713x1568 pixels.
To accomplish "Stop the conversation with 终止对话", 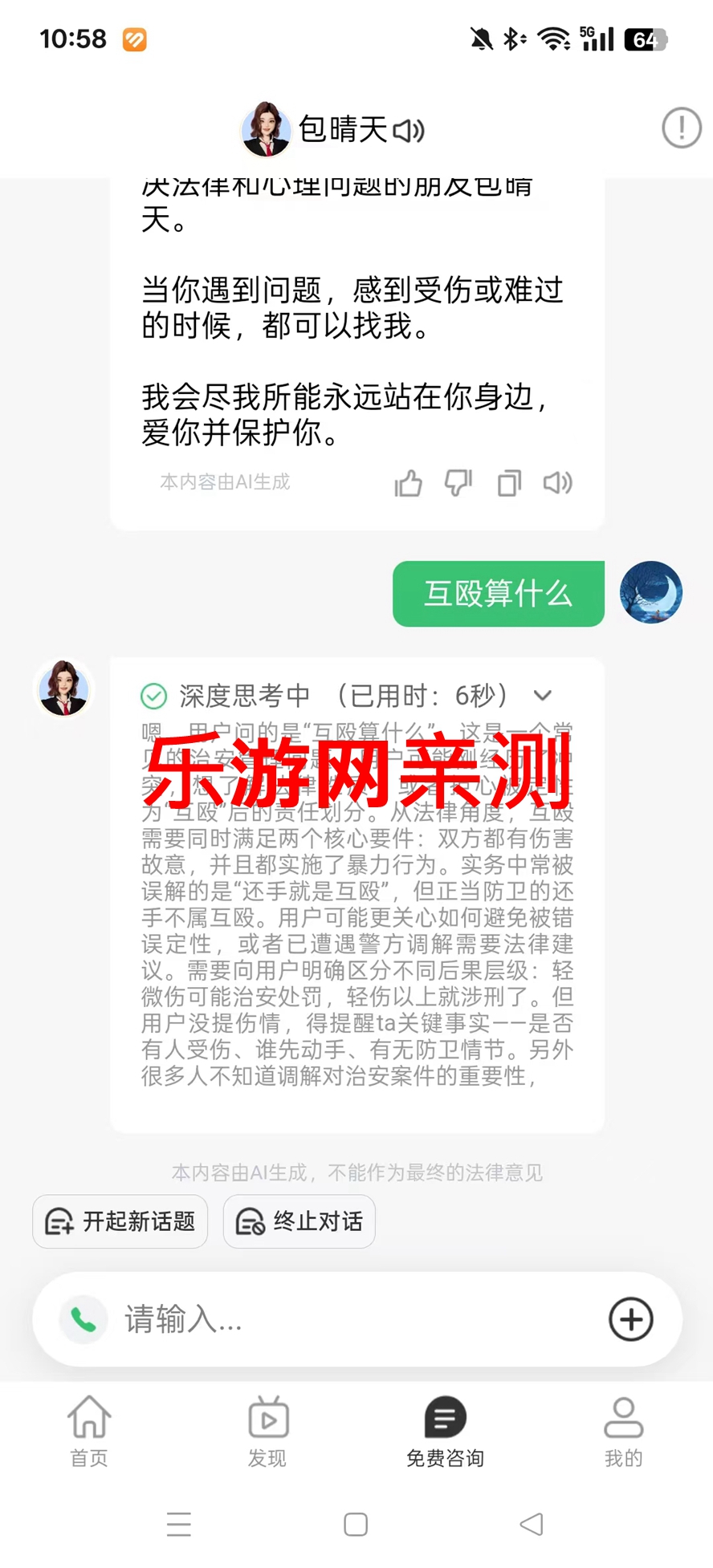I will 299,1221.
